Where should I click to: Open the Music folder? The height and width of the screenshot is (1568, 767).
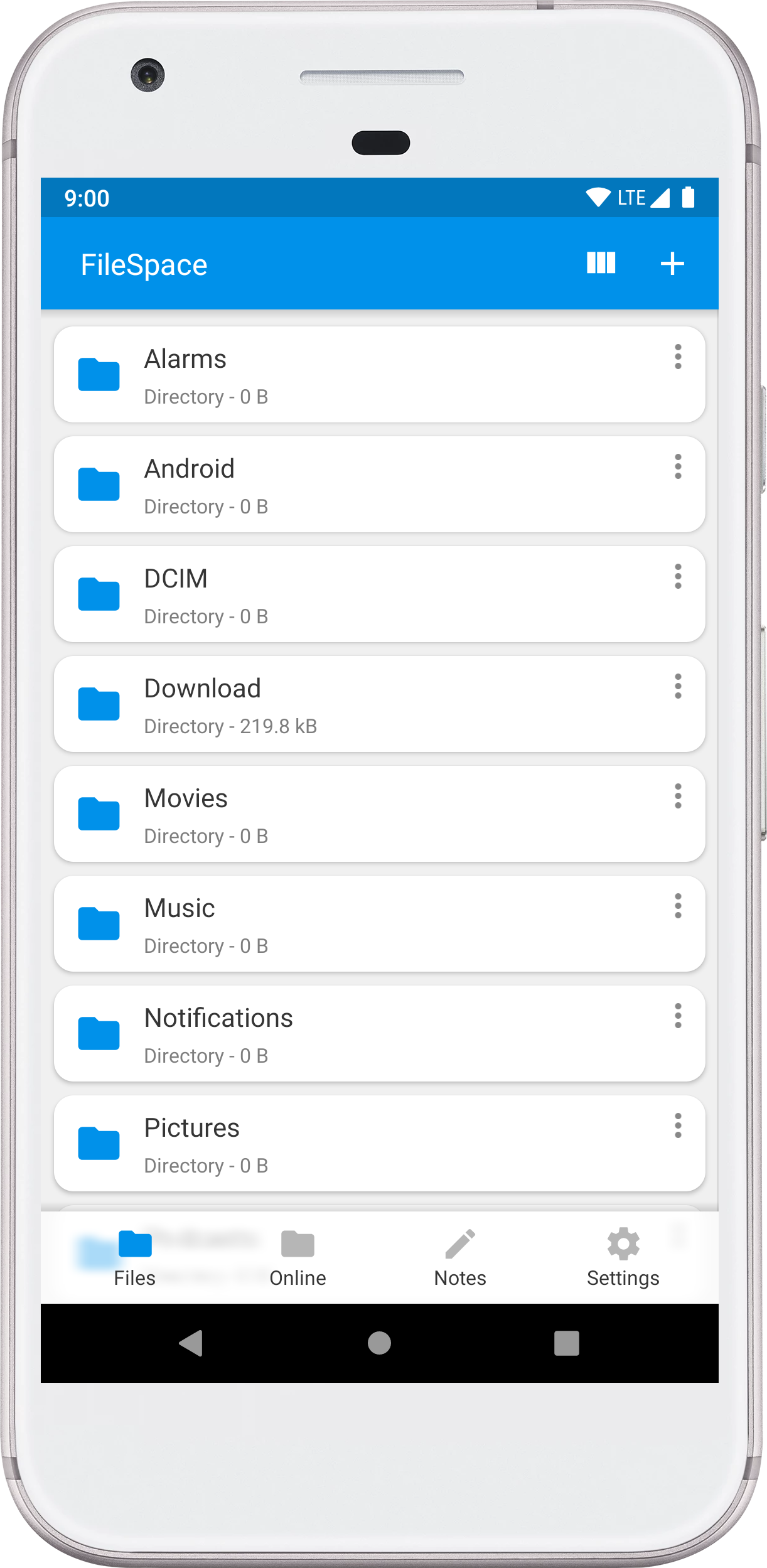(x=379, y=924)
